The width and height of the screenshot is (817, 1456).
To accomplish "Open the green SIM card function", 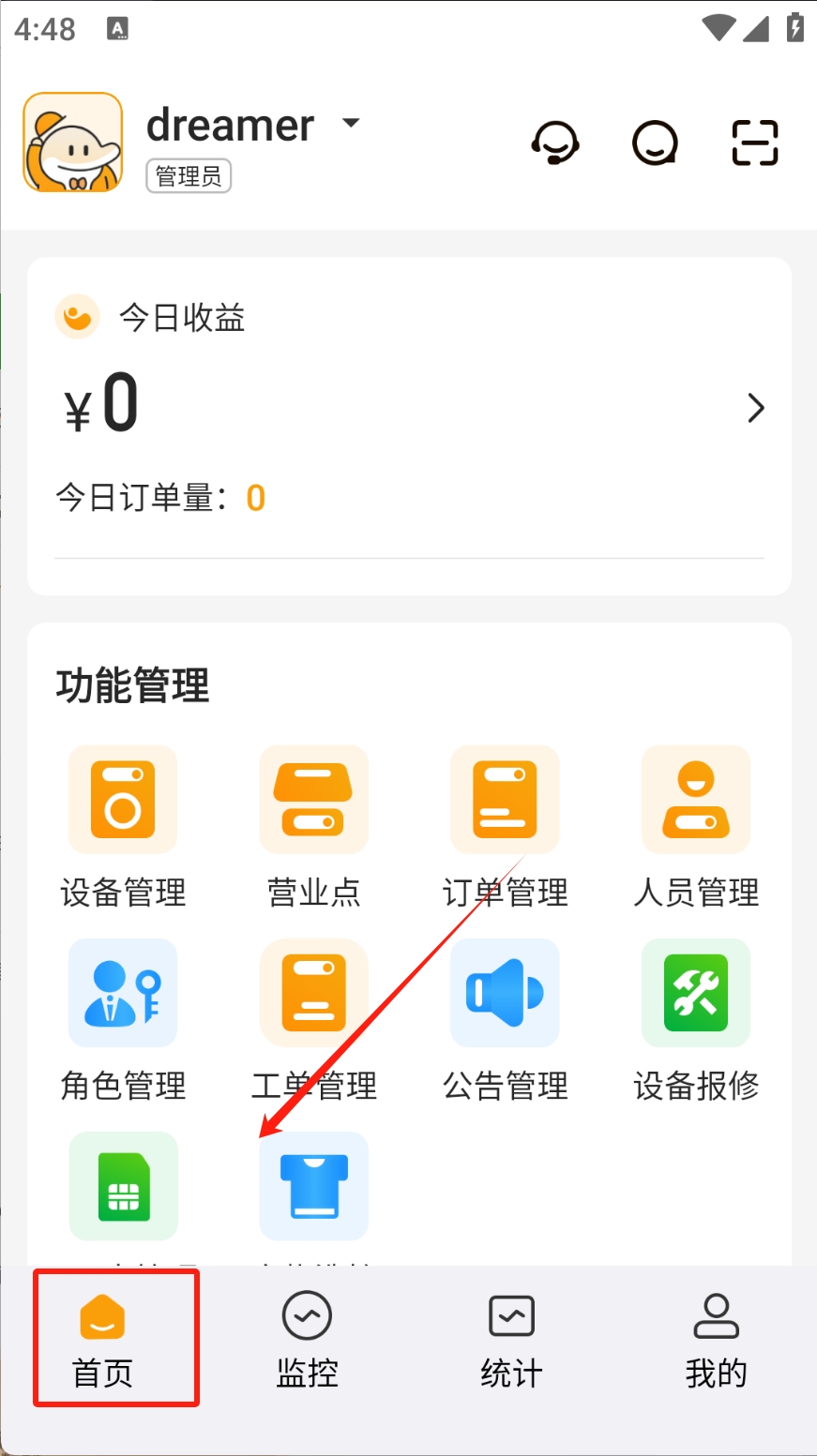I will click(123, 1186).
